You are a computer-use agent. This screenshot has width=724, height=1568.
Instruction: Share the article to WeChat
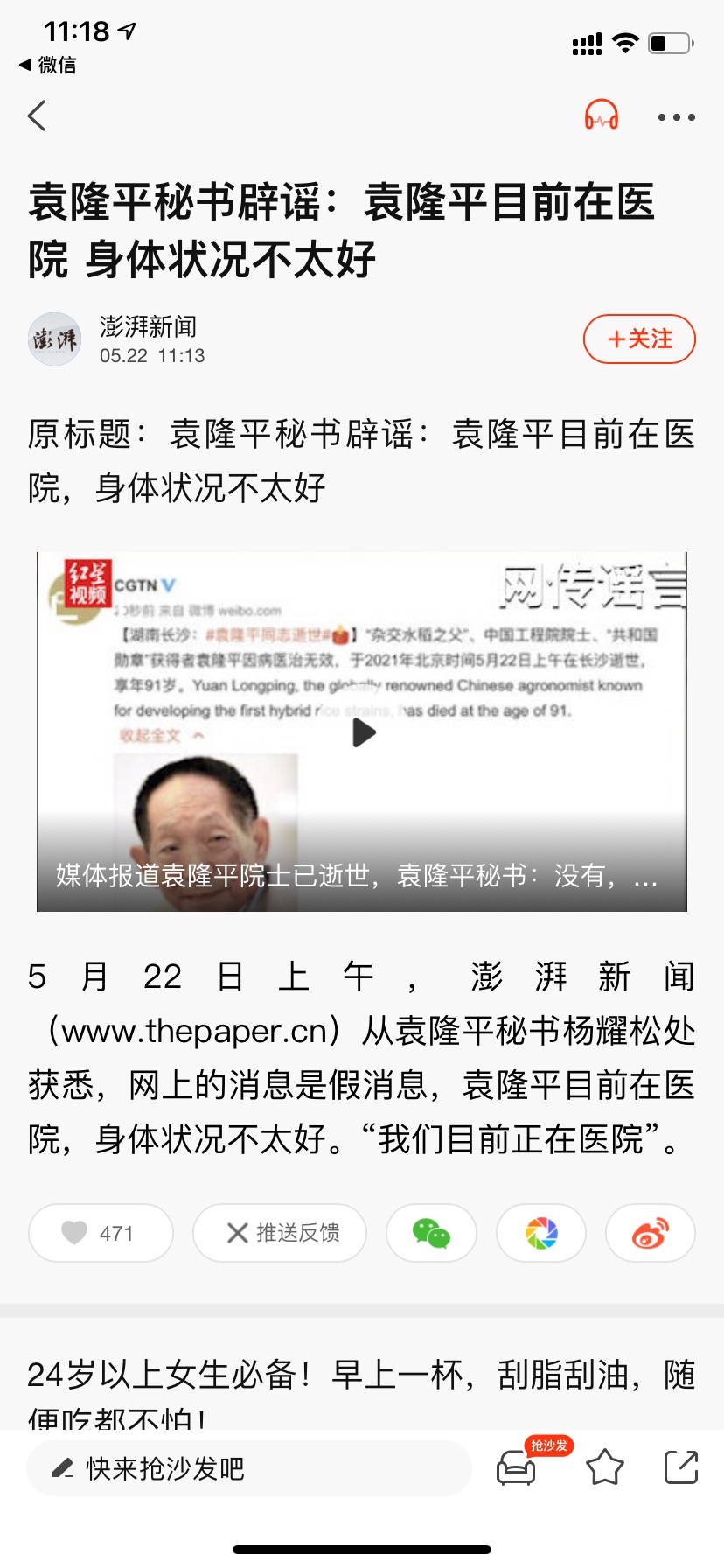pos(431,1233)
